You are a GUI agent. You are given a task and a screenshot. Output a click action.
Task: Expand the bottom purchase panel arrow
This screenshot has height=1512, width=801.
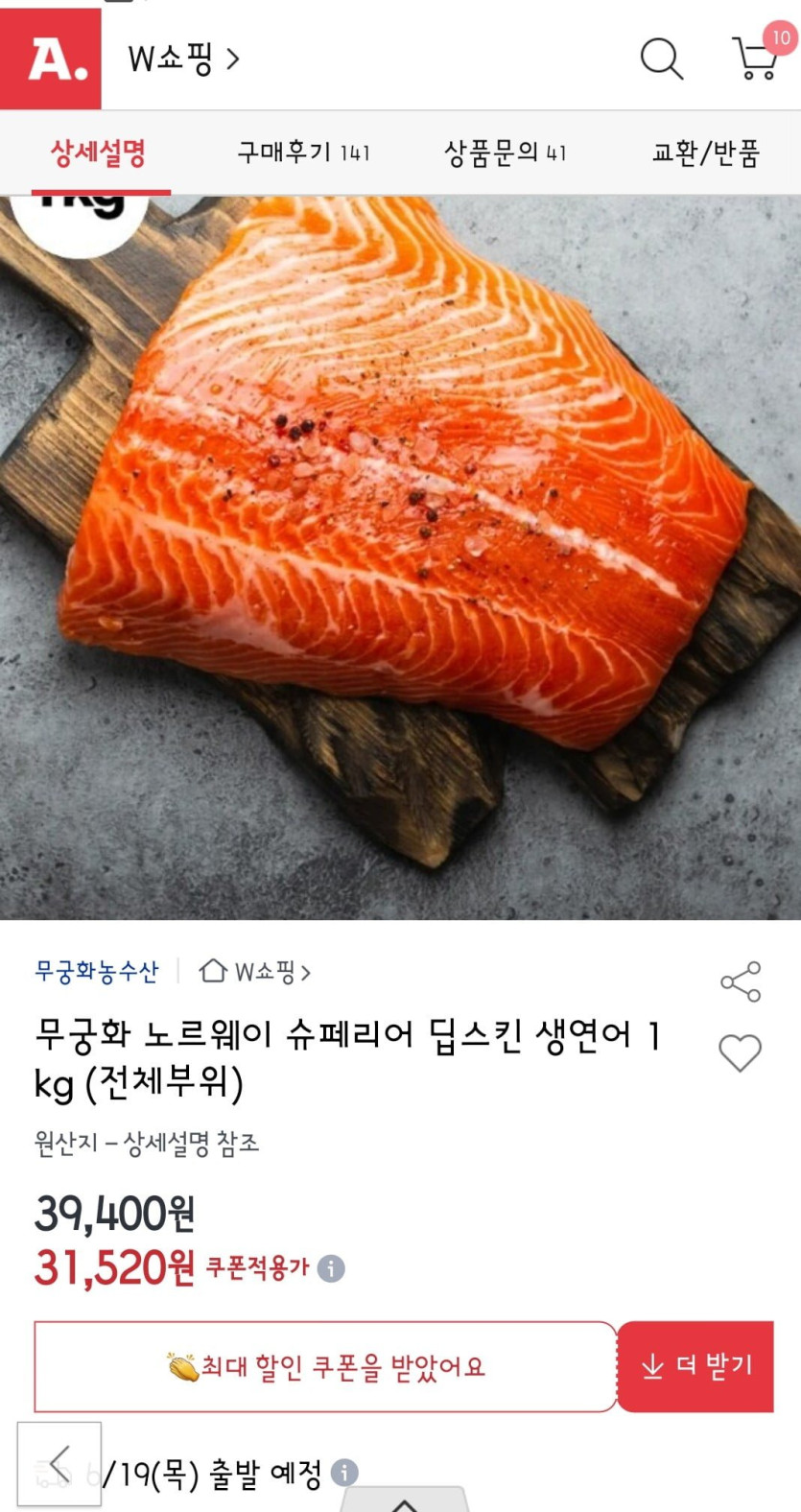405,1503
